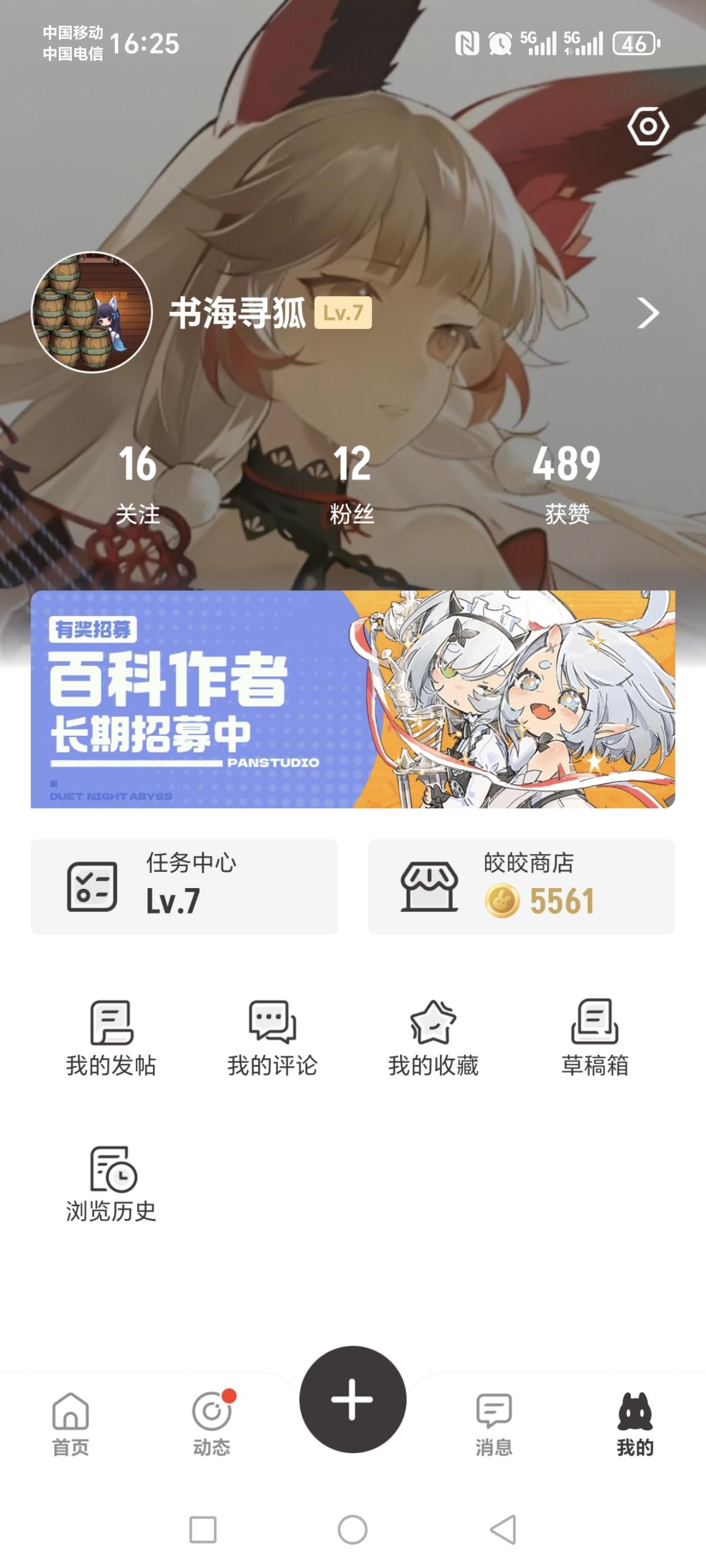Open 我的评论 my comments
Viewport: 706px width, 1568px height.
point(272,1037)
